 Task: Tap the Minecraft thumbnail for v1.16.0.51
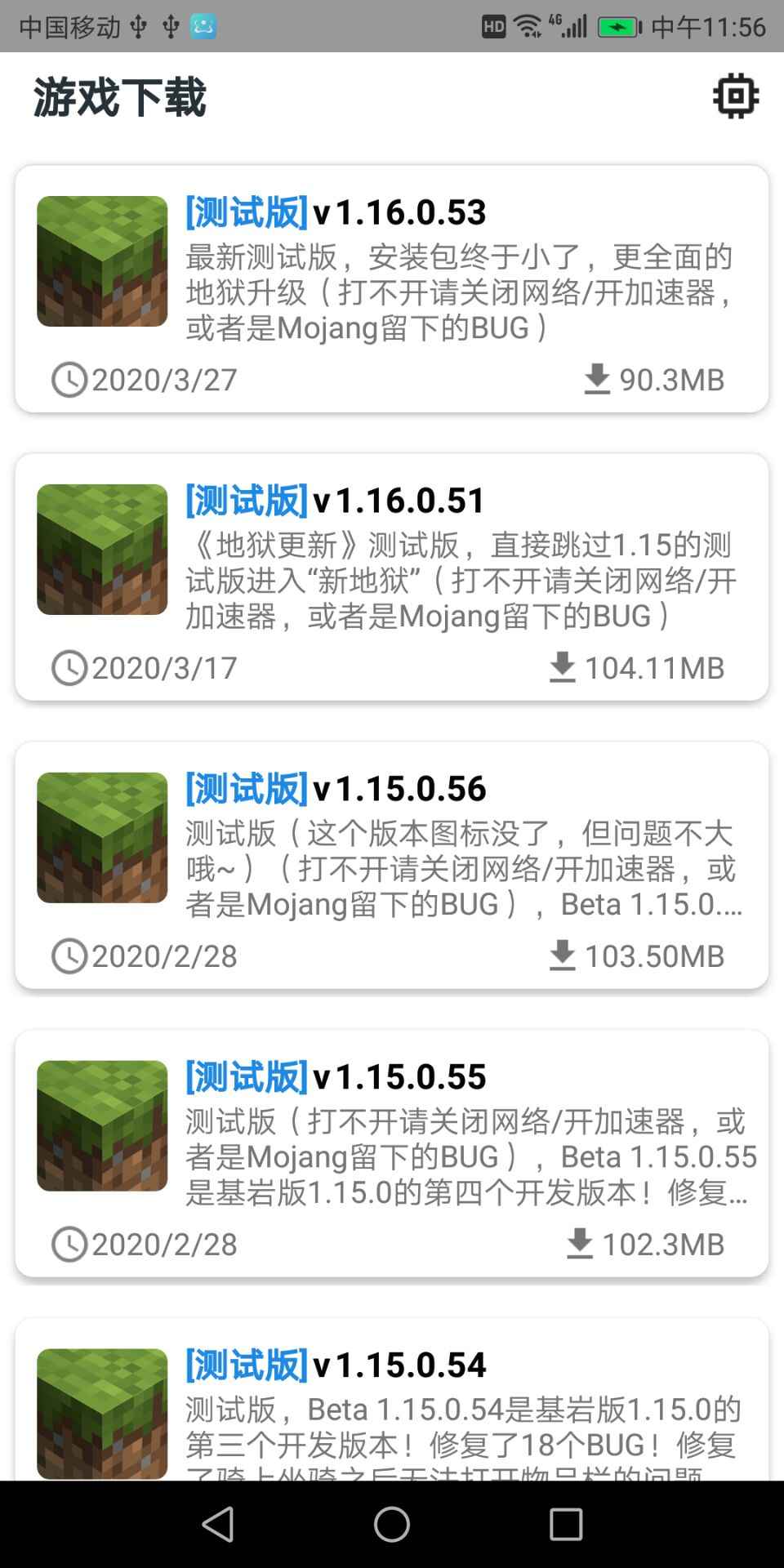tap(101, 549)
